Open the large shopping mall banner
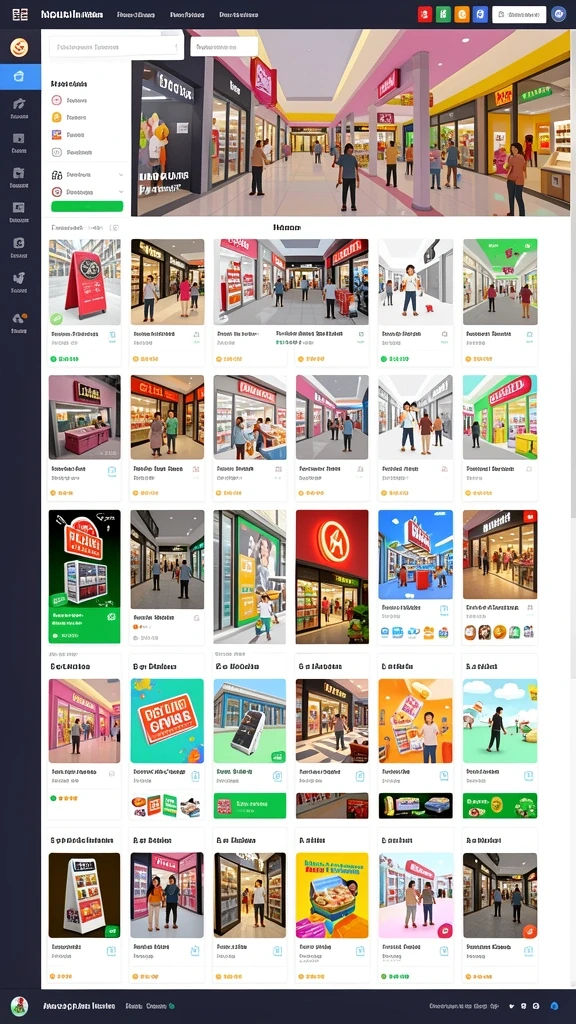The image size is (576, 1024). [x=350, y=123]
